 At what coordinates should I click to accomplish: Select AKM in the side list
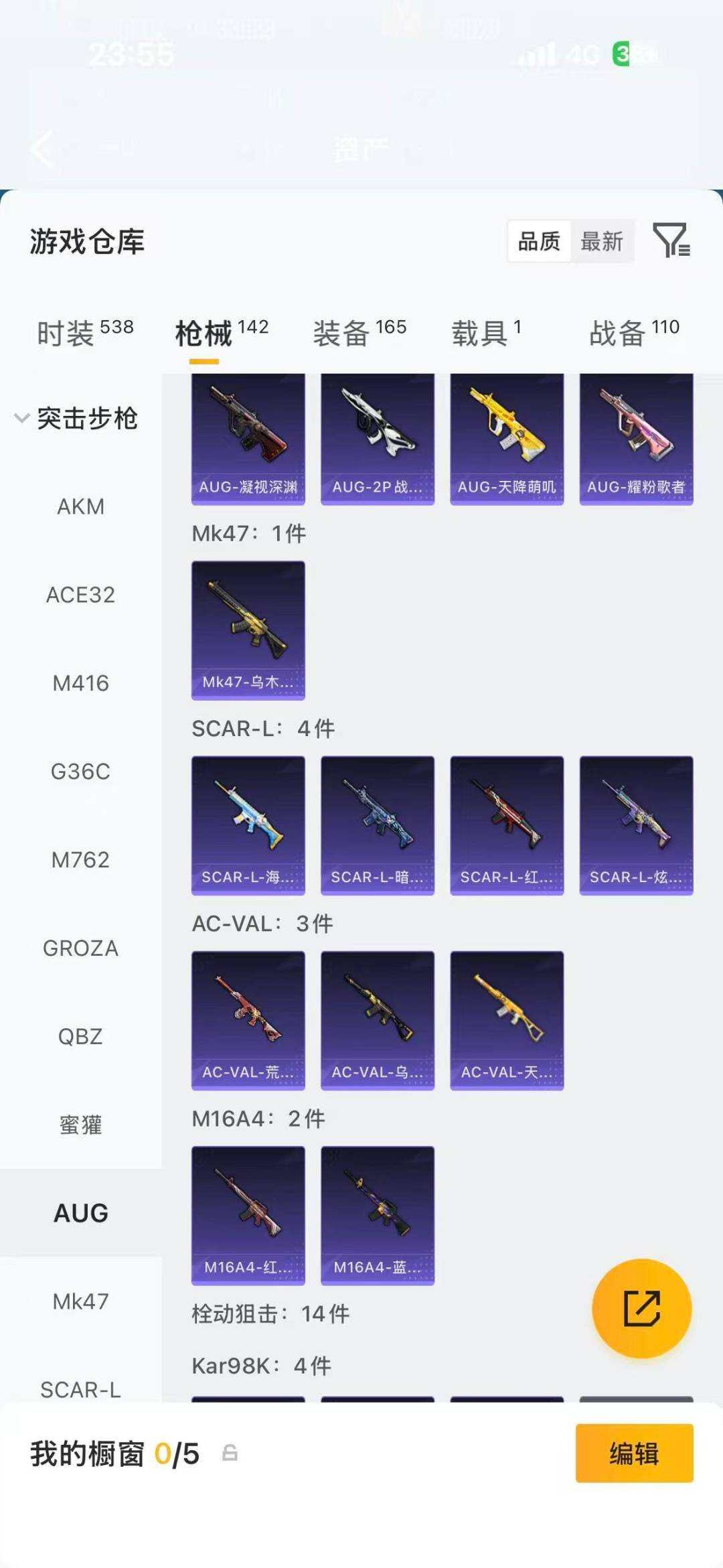tap(80, 506)
